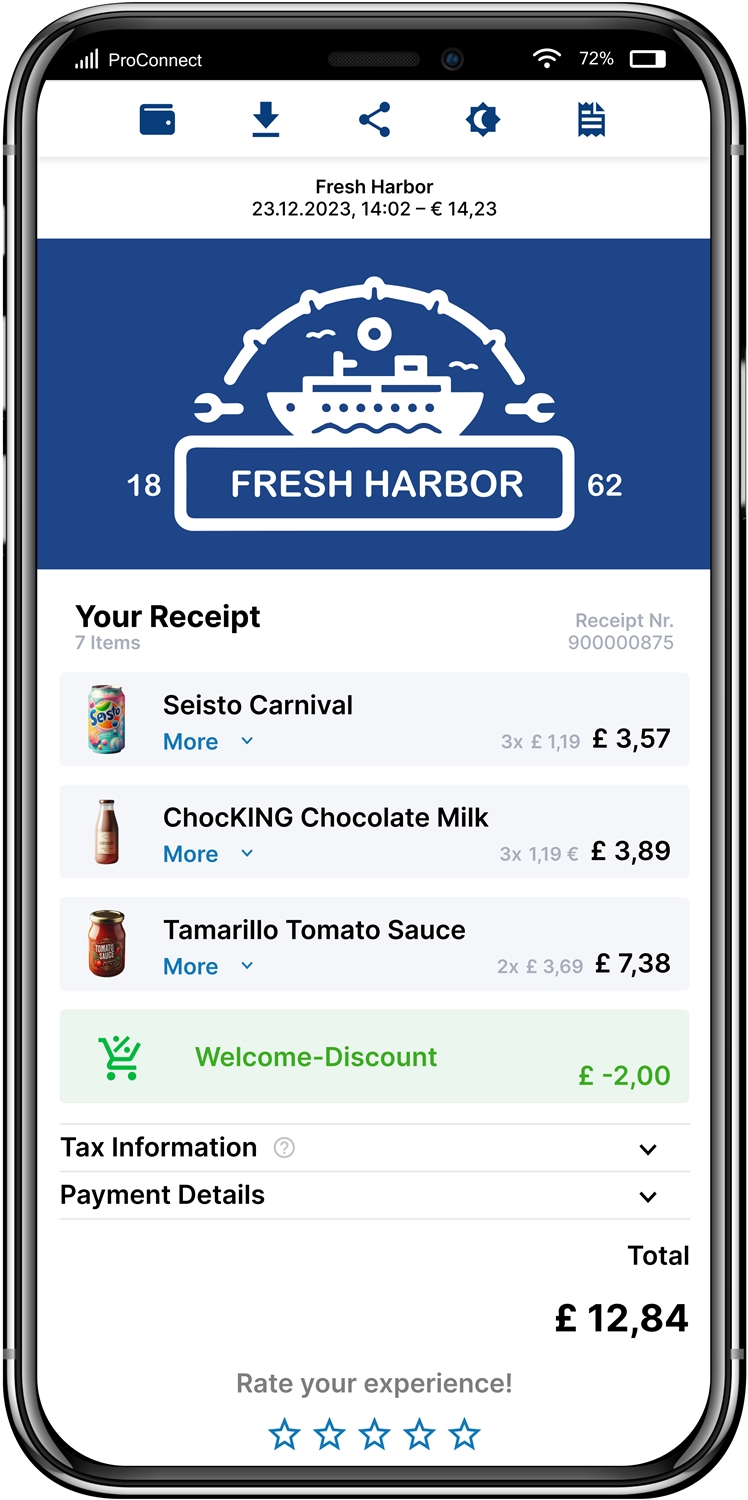Expand the Payment Details section
This screenshot has height=1500, width=748.
click(648, 1197)
